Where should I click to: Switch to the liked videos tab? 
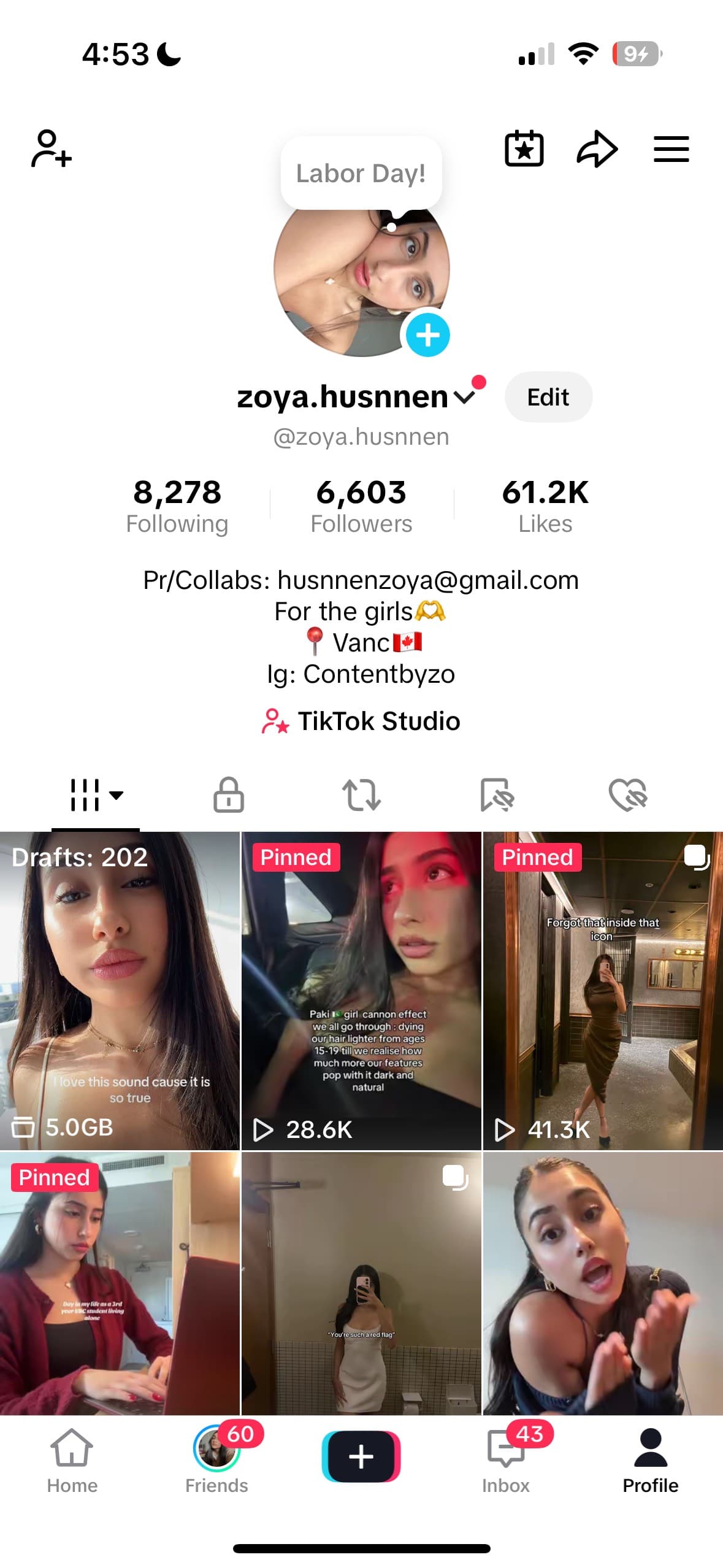coord(628,795)
